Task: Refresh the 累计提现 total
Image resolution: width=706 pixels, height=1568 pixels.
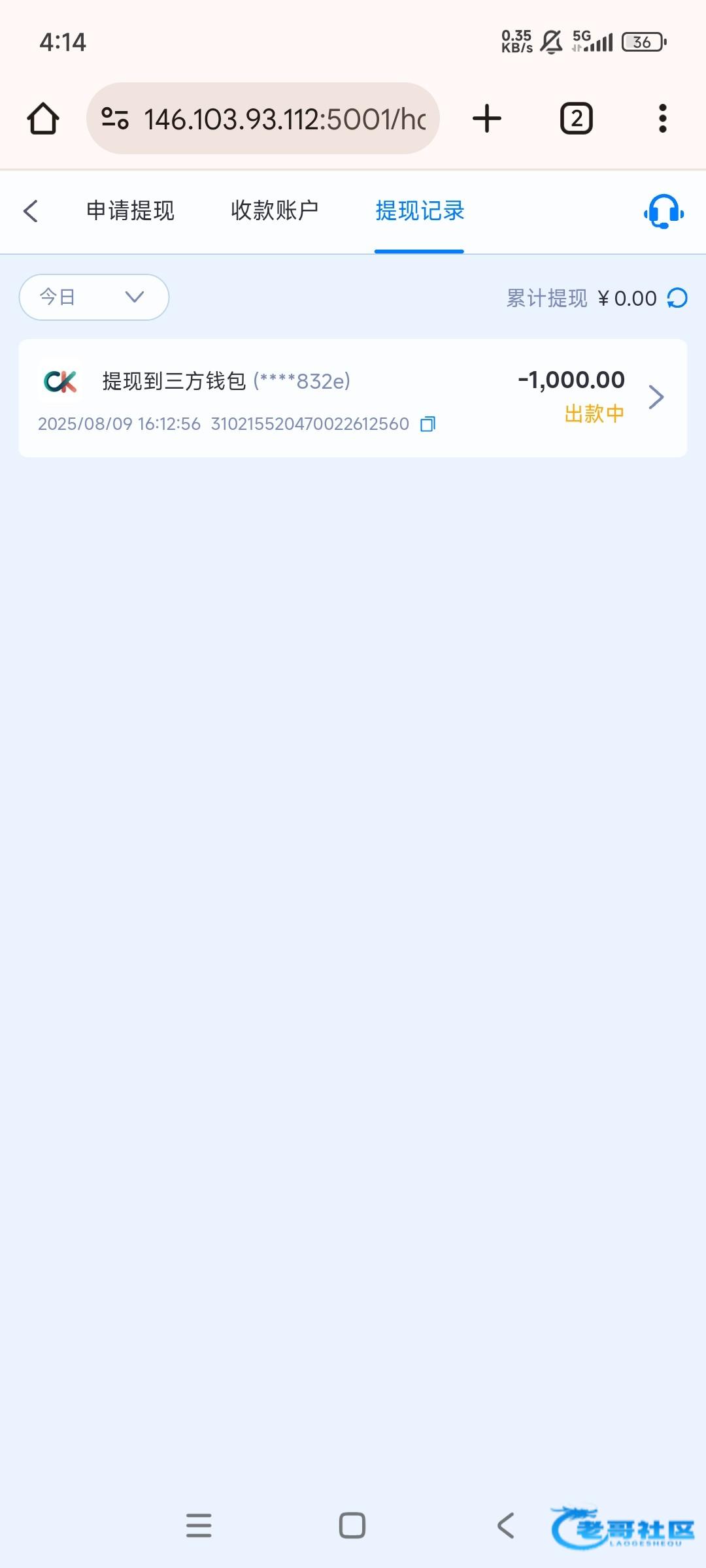Action: click(x=677, y=298)
